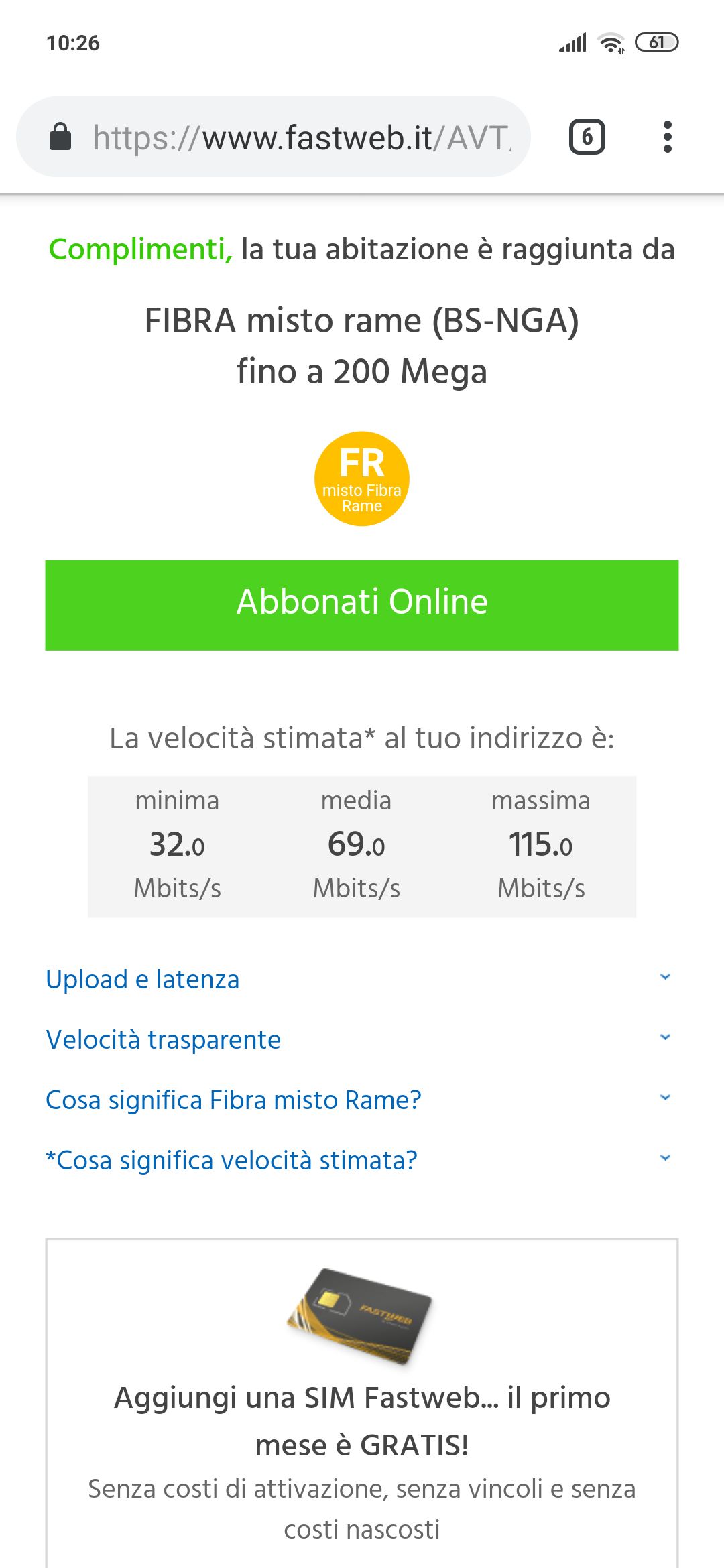Expand the Upload e latenza section

pos(362,980)
